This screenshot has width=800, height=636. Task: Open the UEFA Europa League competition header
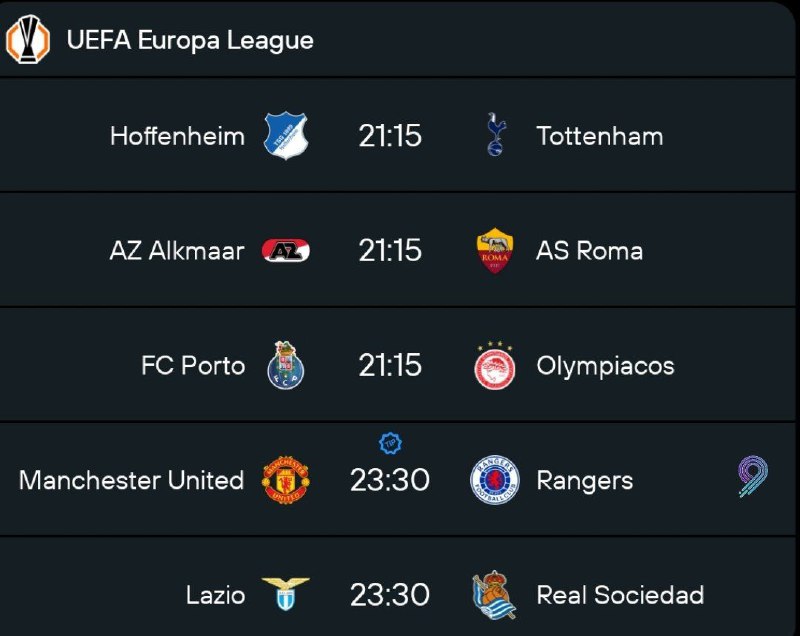pos(190,40)
